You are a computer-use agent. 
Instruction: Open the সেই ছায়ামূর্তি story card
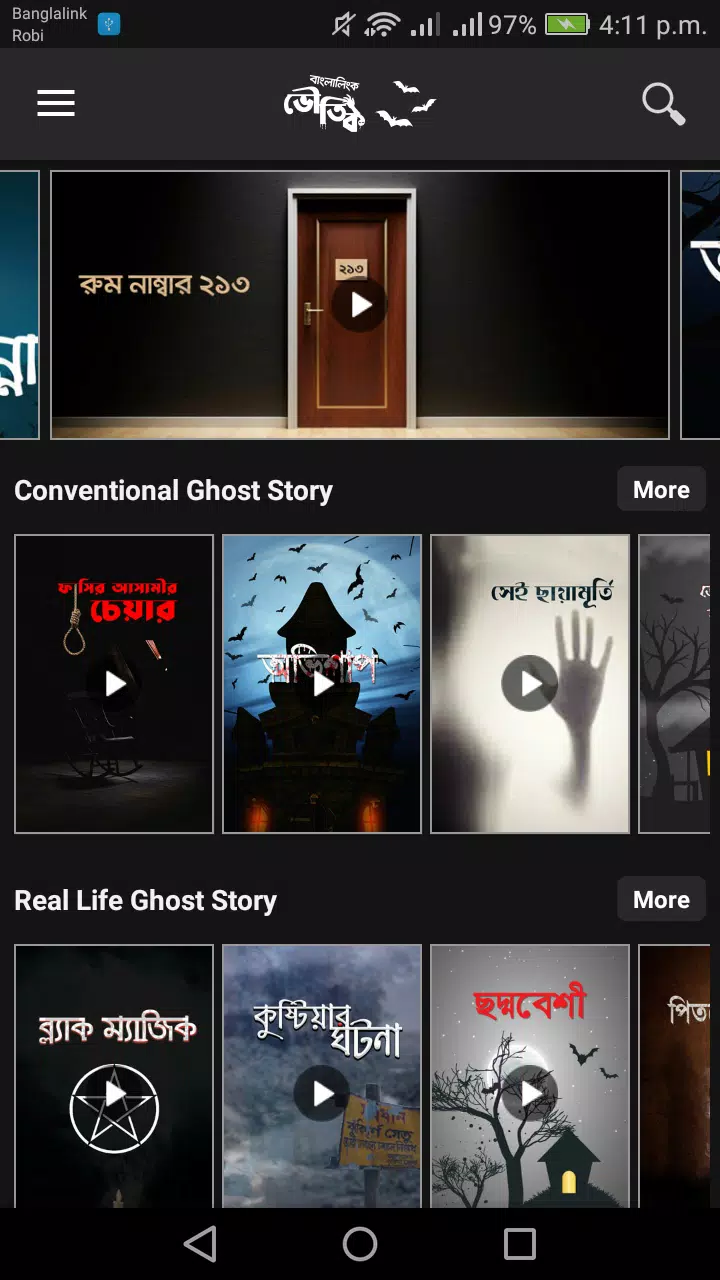pos(530,684)
